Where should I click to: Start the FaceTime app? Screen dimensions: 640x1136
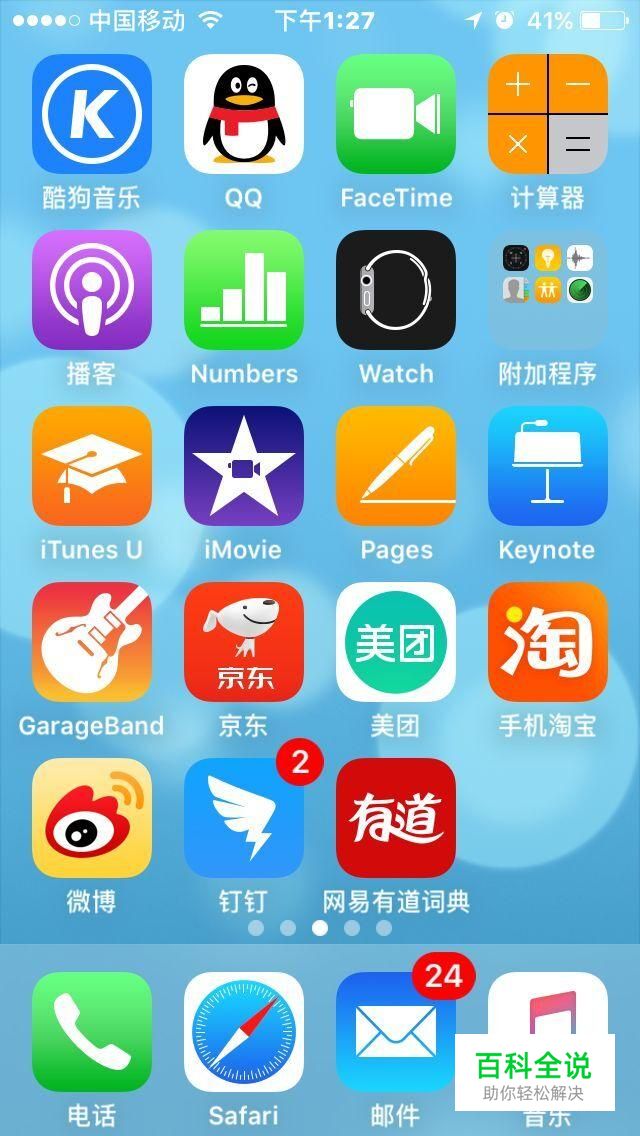coord(396,114)
